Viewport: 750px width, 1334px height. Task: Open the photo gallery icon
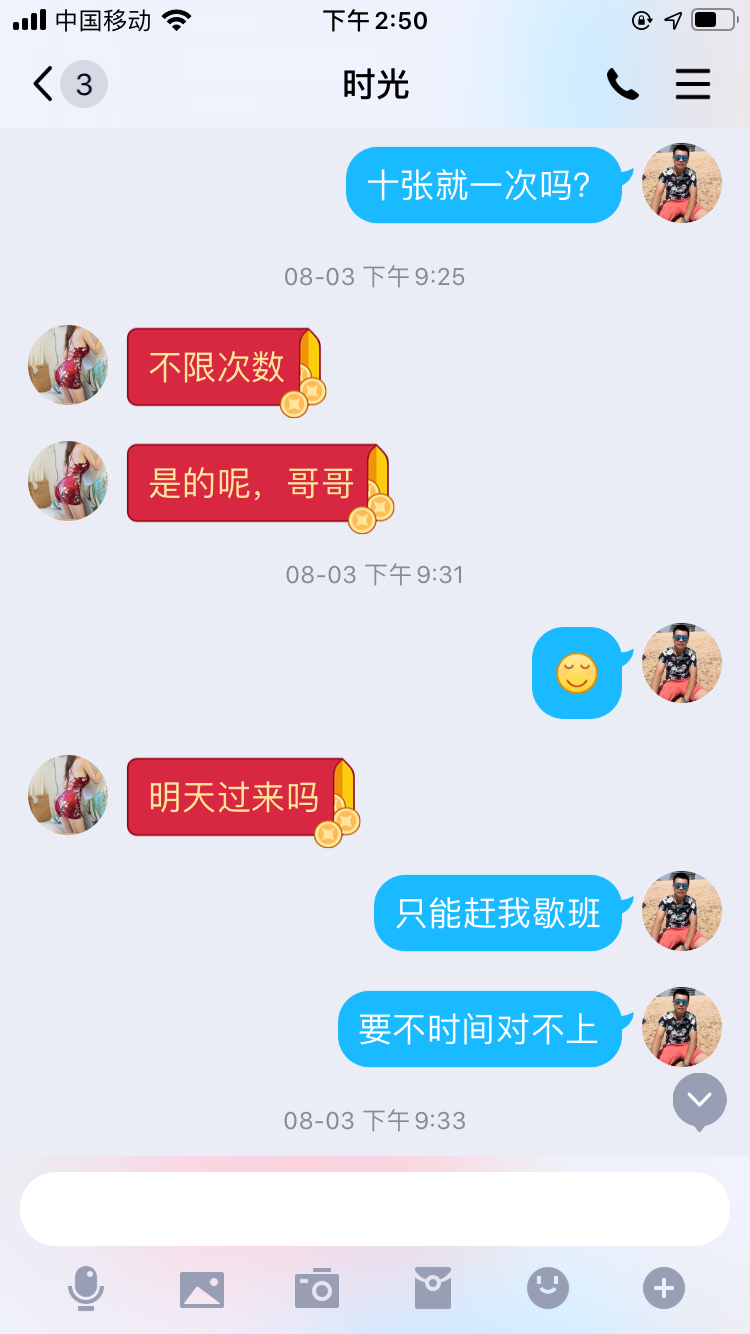click(x=202, y=1288)
